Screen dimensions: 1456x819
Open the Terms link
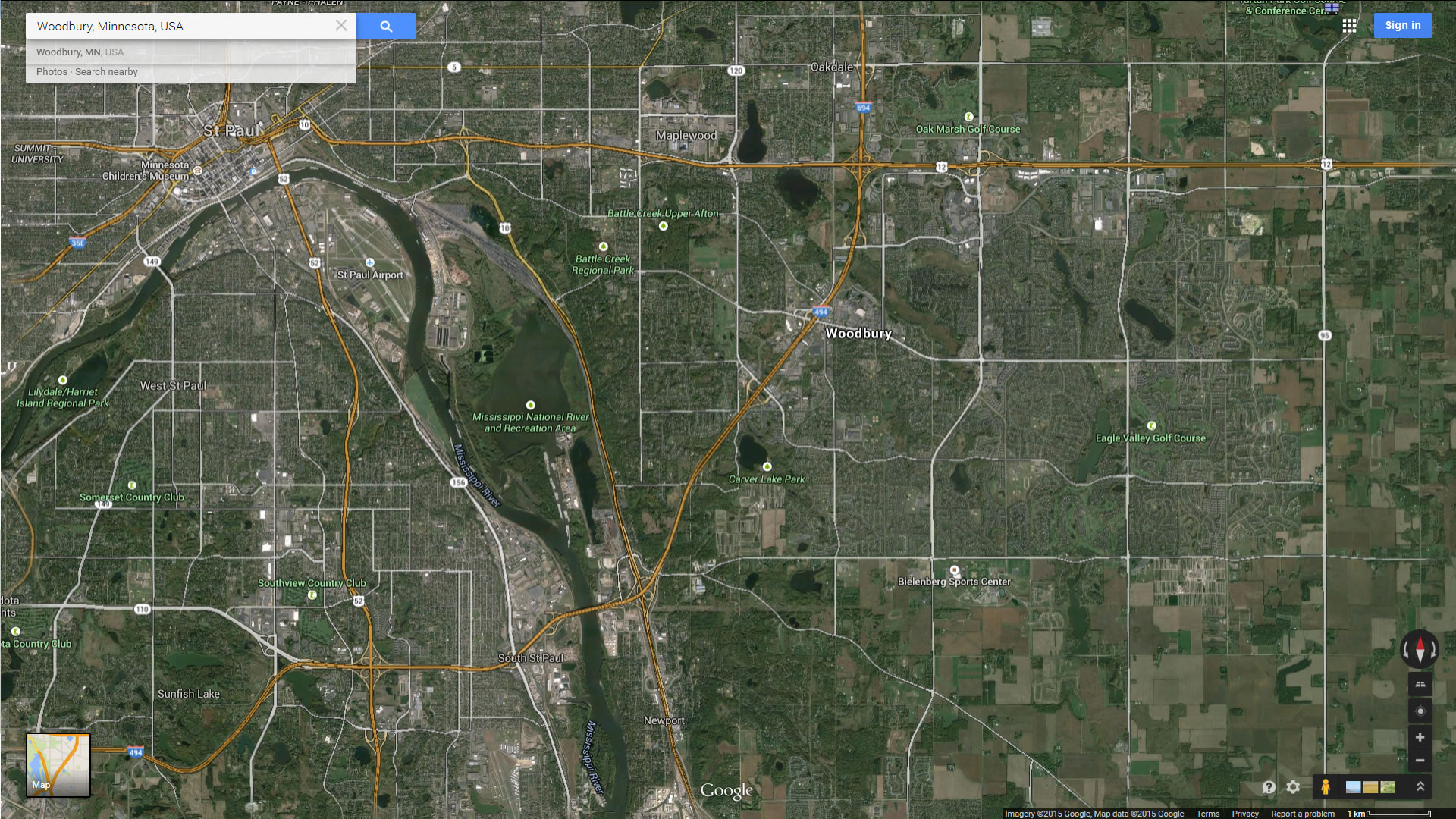tap(1207, 814)
